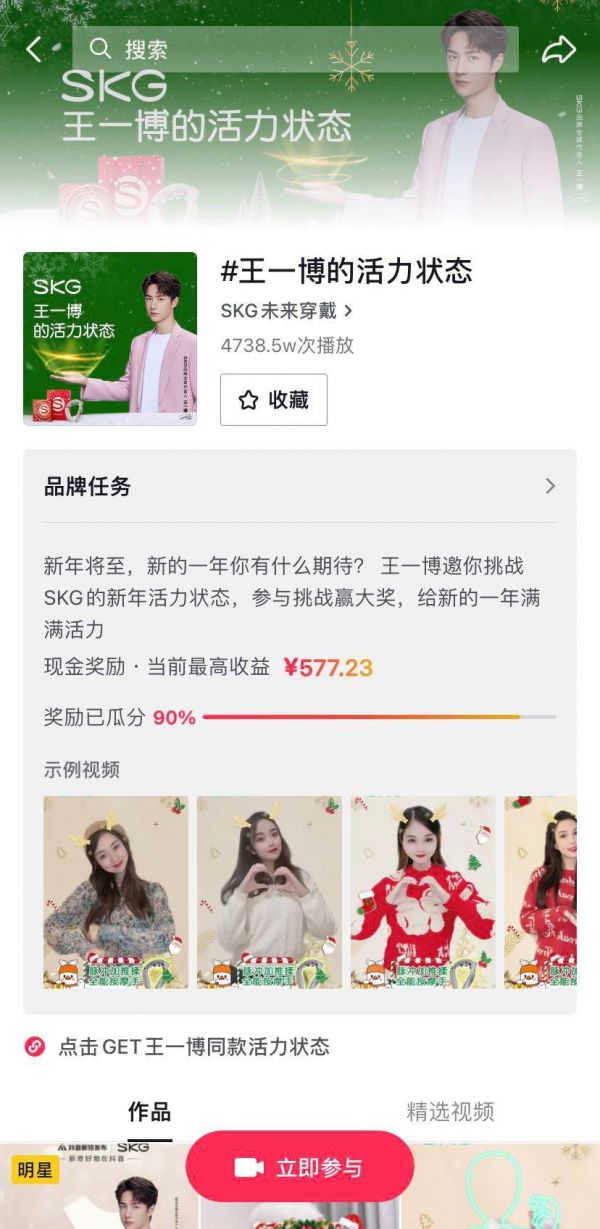Go back using the top-left arrow

[x=34, y=49]
